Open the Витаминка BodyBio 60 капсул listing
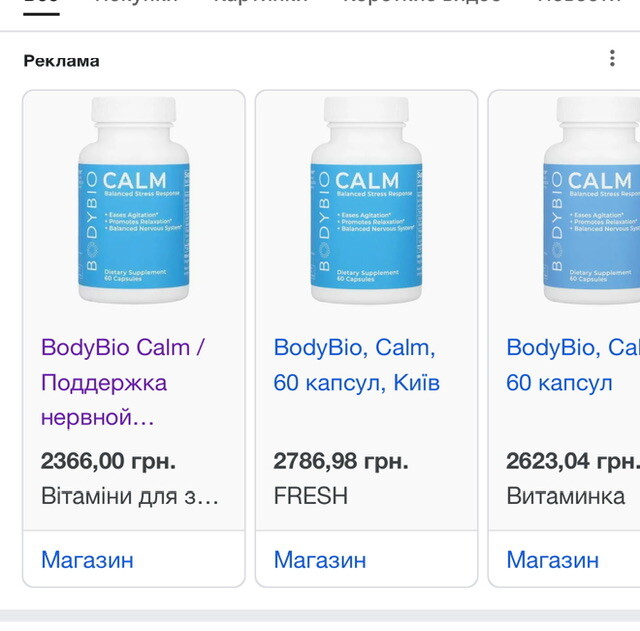Screen dimensions: 640x631 pos(572,365)
